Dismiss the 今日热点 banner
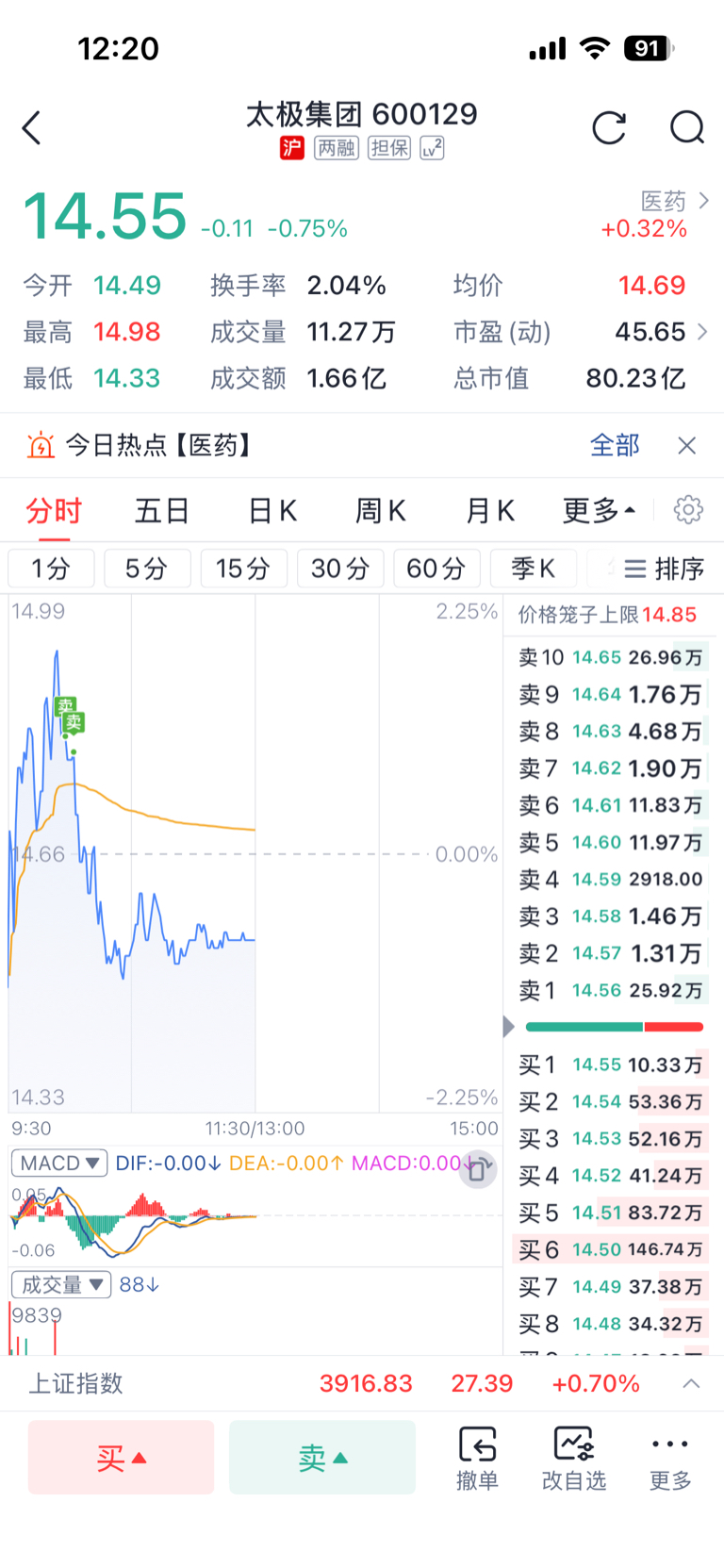This screenshot has width=724, height=1568. click(687, 445)
